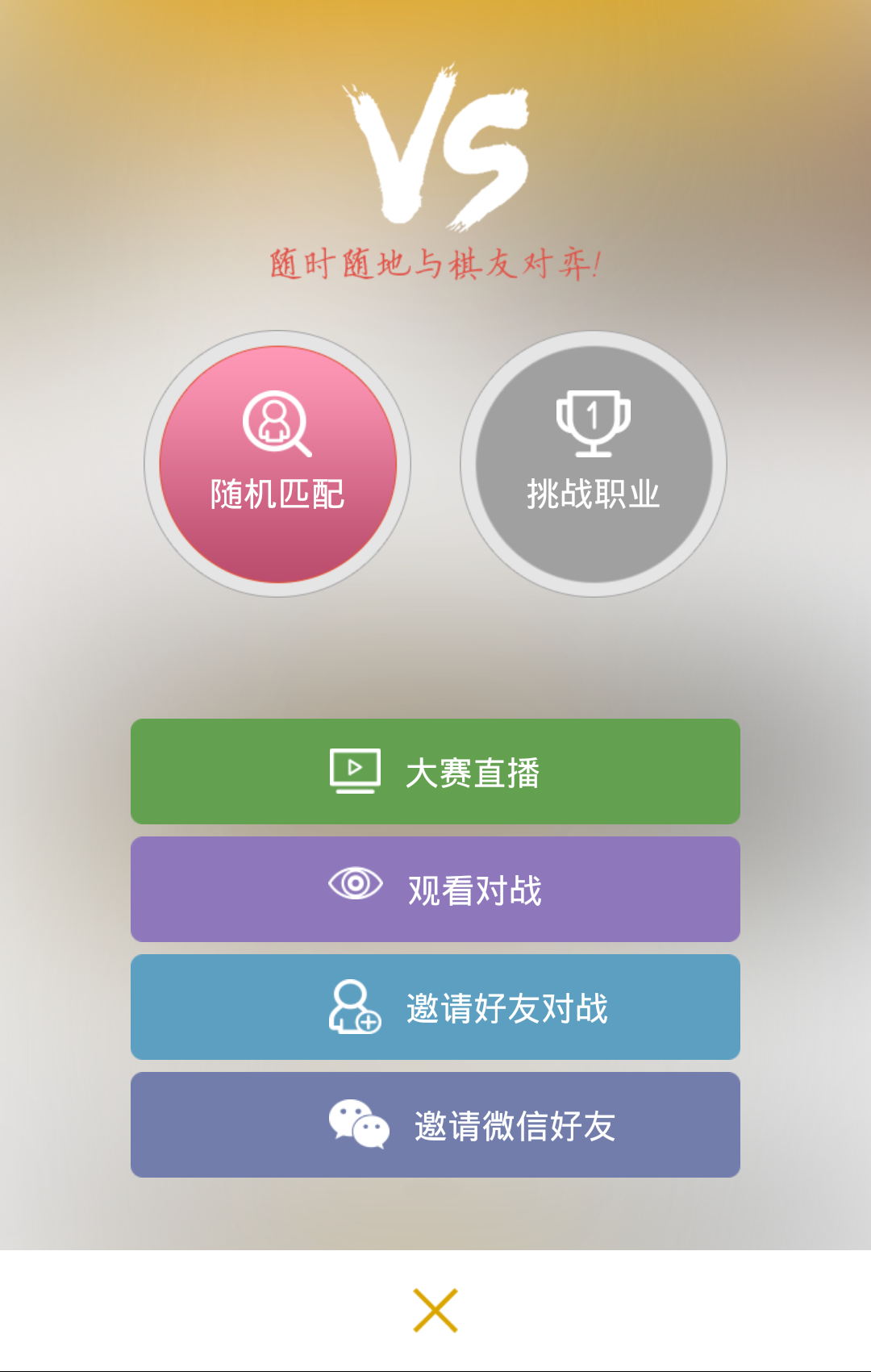Viewport: 871px width, 1372px height.
Task: Invite WeChat friends via 邀请微信好友
Action: point(435,1125)
